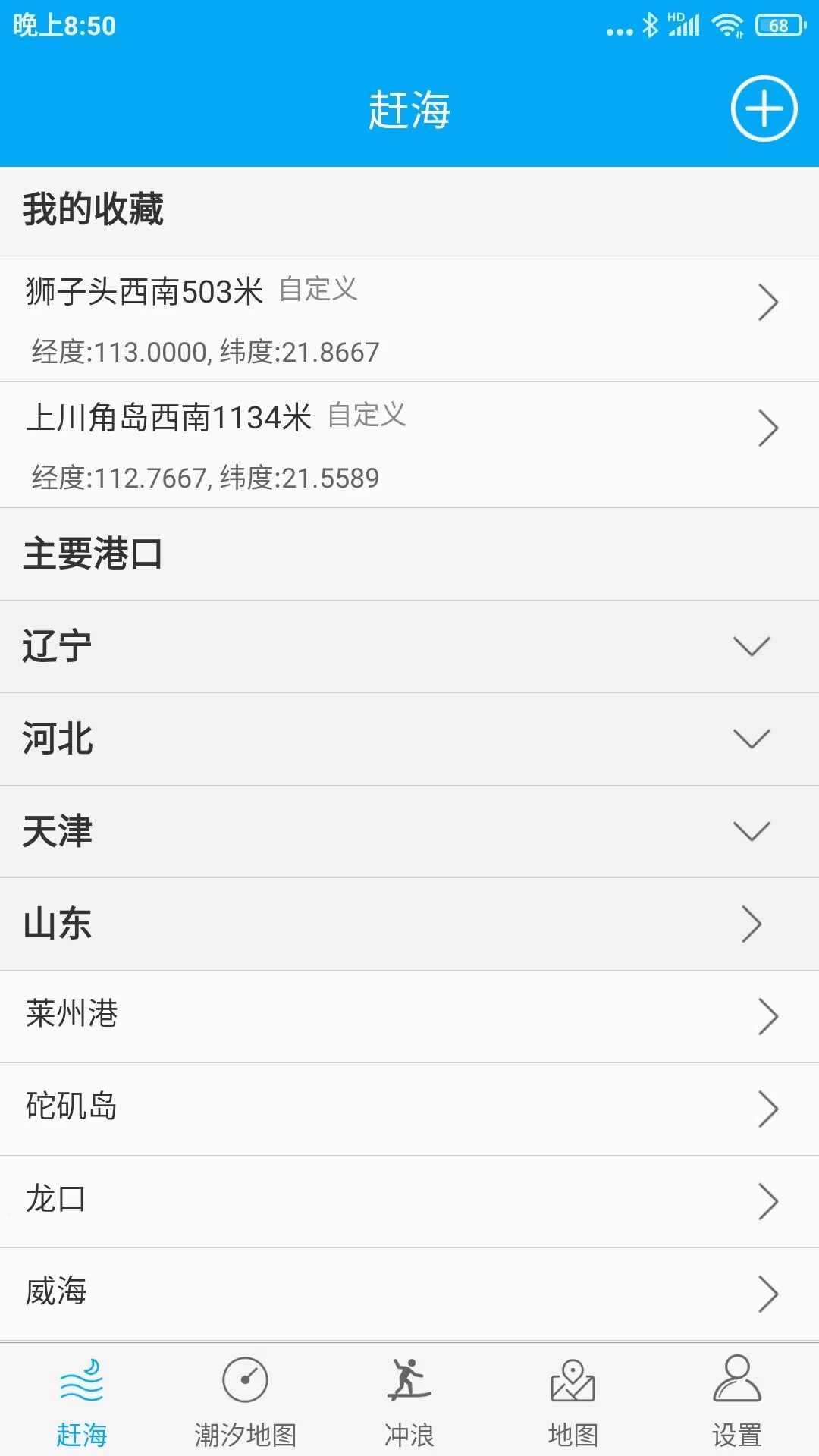
Task: Open the 赶海 wave tab icon
Action: pos(81,1395)
